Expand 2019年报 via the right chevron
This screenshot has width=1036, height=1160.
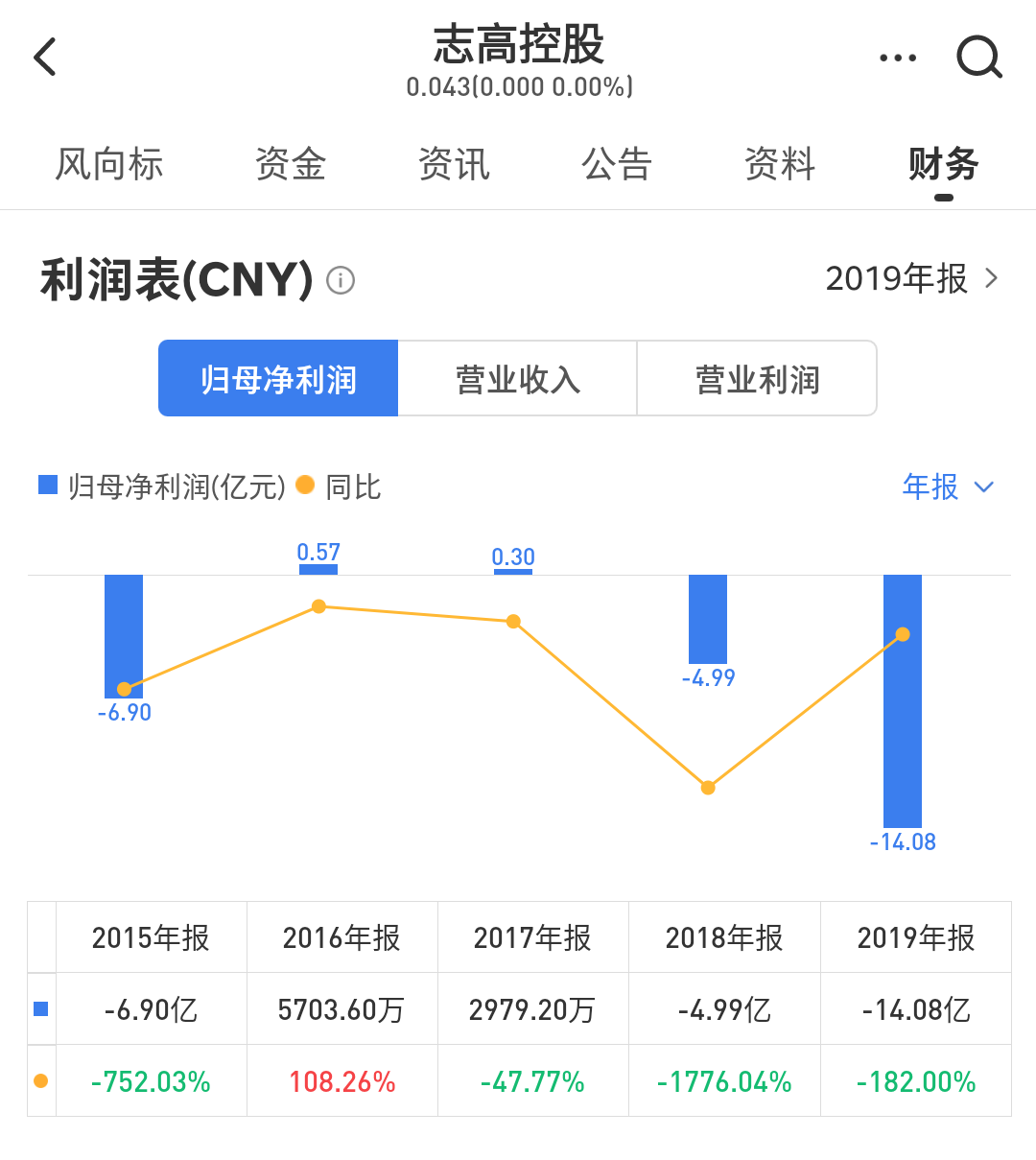click(995, 277)
